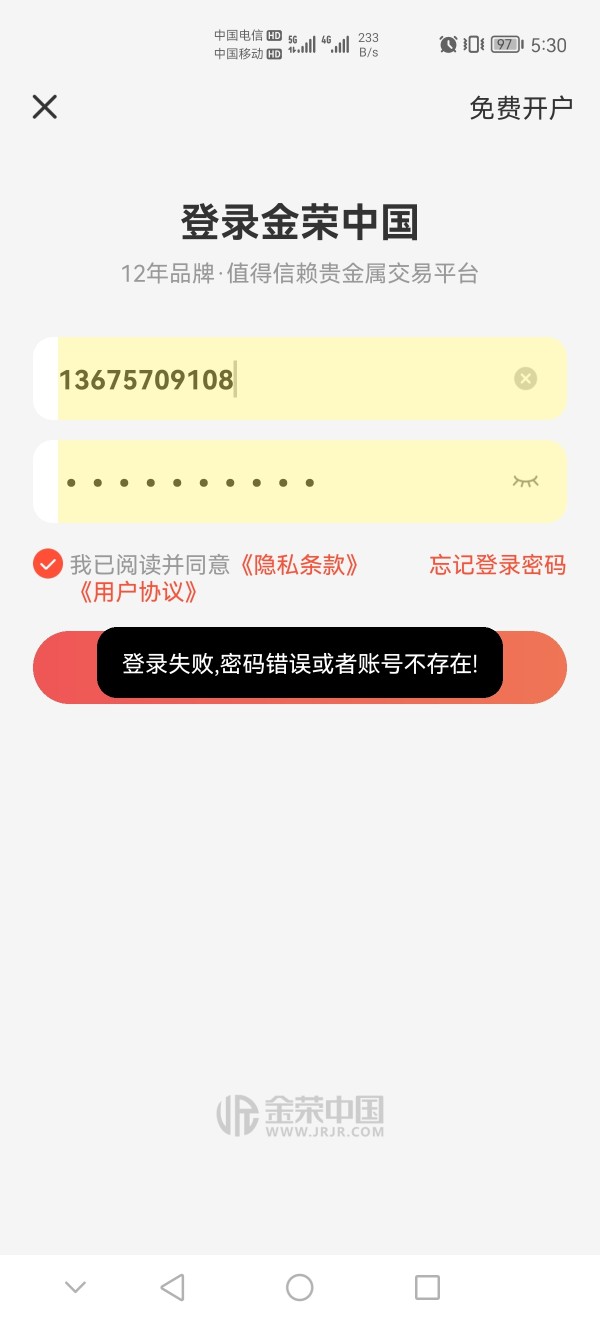Screen dimensions: 600x1320
Task: Tap the red login button
Action: [x=300, y=667]
